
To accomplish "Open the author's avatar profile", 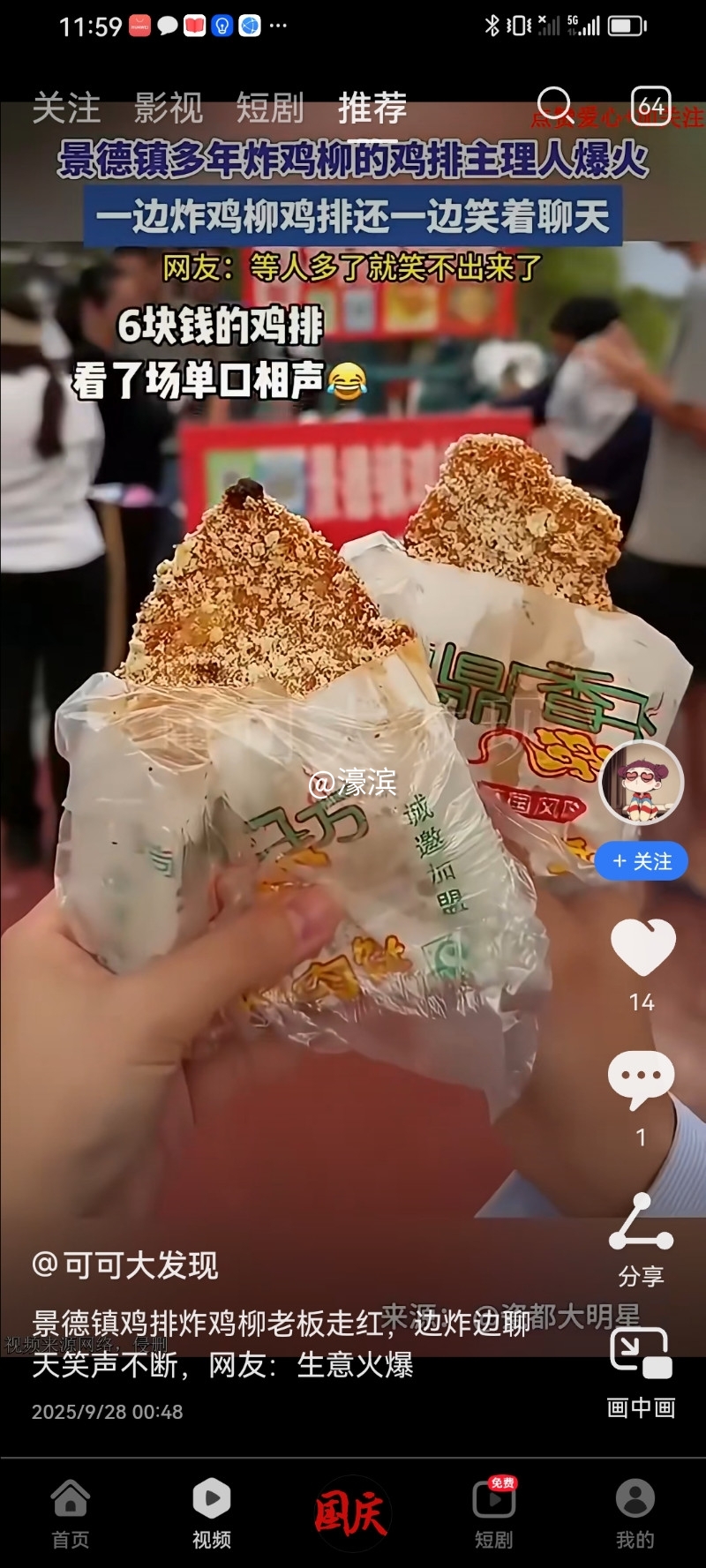I will pyautogui.click(x=642, y=783).
